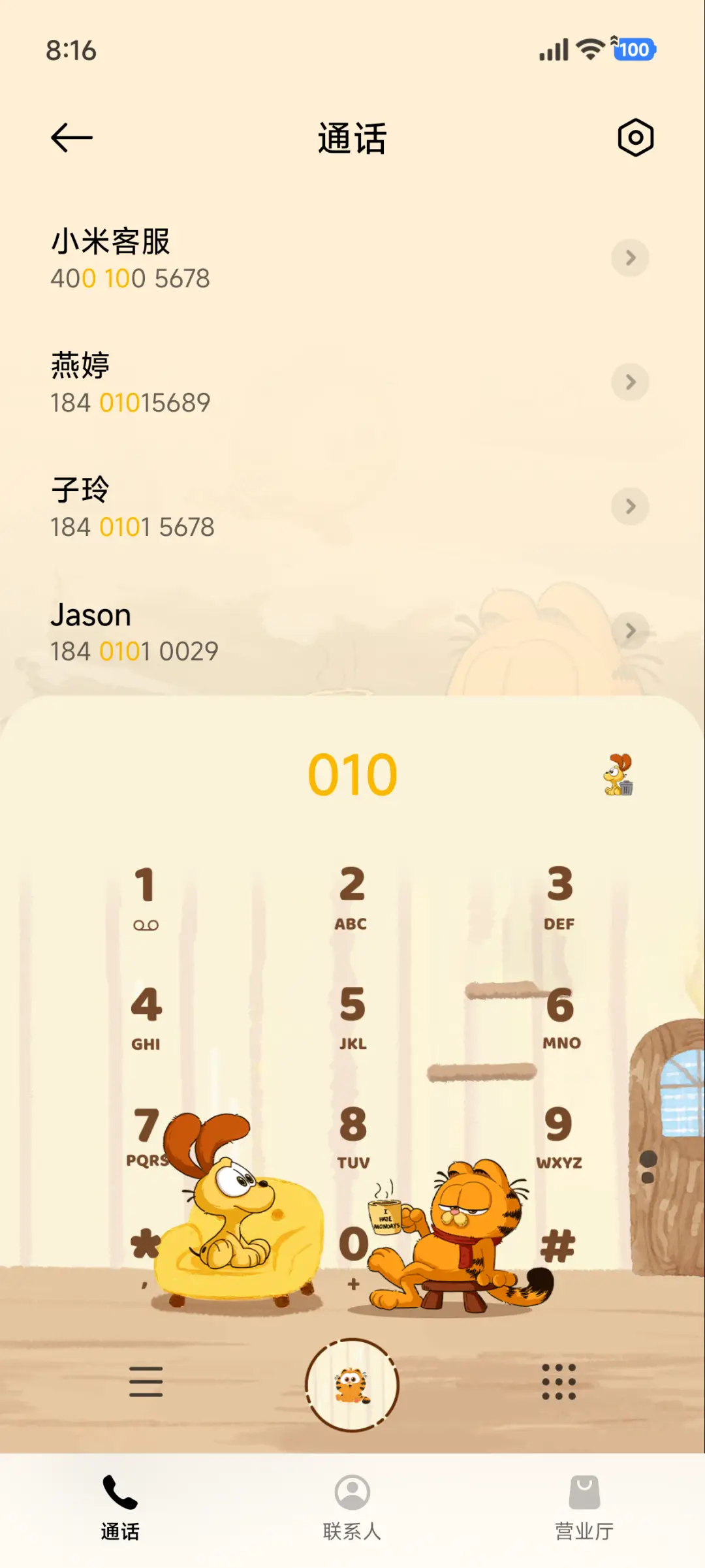Expand details for 燕婷 call entry

[630, 382]
